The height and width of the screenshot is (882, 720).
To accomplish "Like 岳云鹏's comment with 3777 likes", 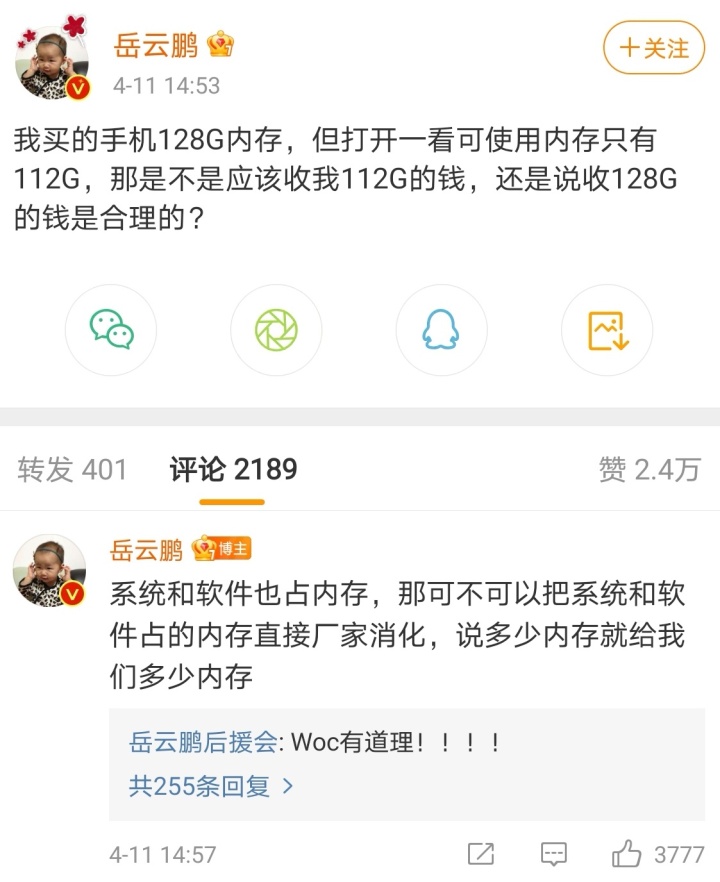I will tap(627, 855).
